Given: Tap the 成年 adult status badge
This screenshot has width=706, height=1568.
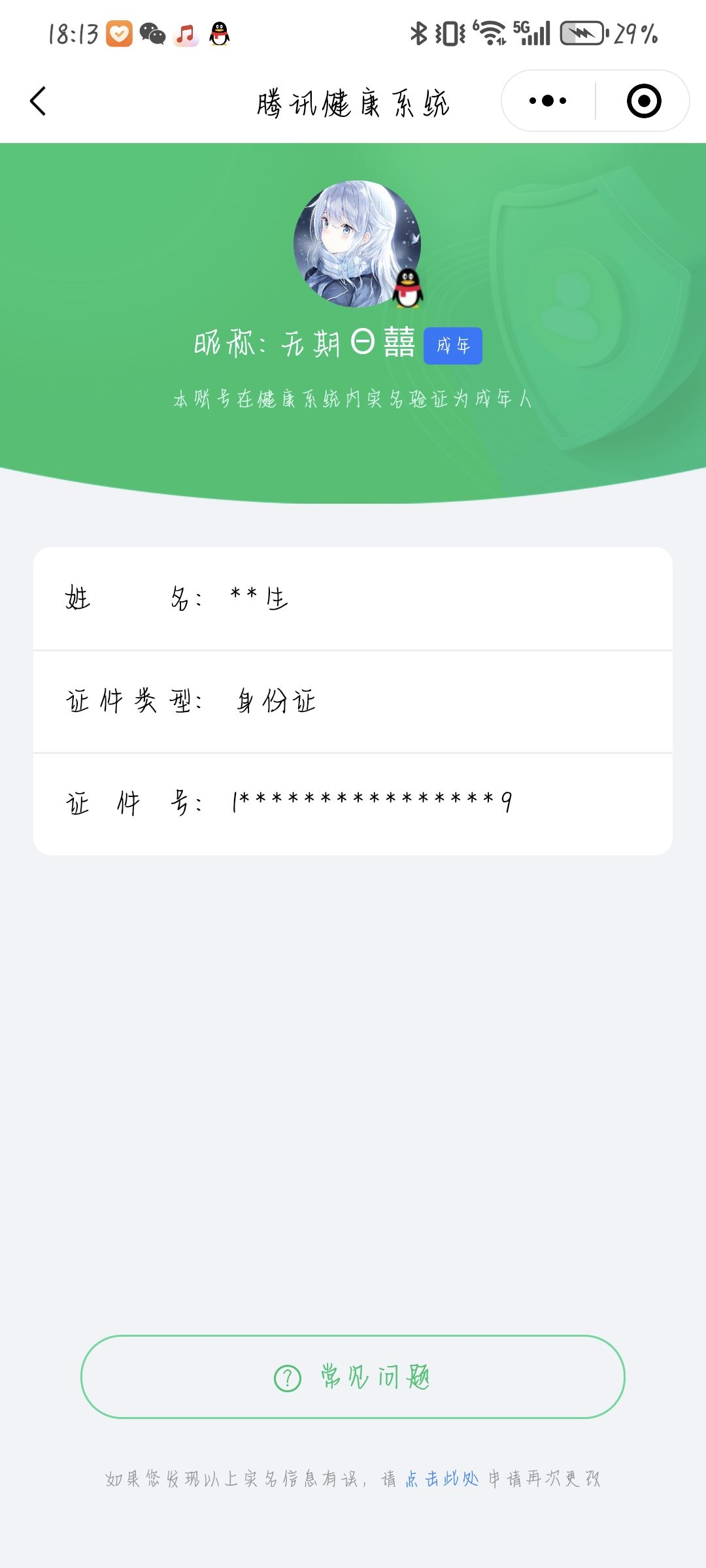Looking at the screenshot, I should (452, 346).
